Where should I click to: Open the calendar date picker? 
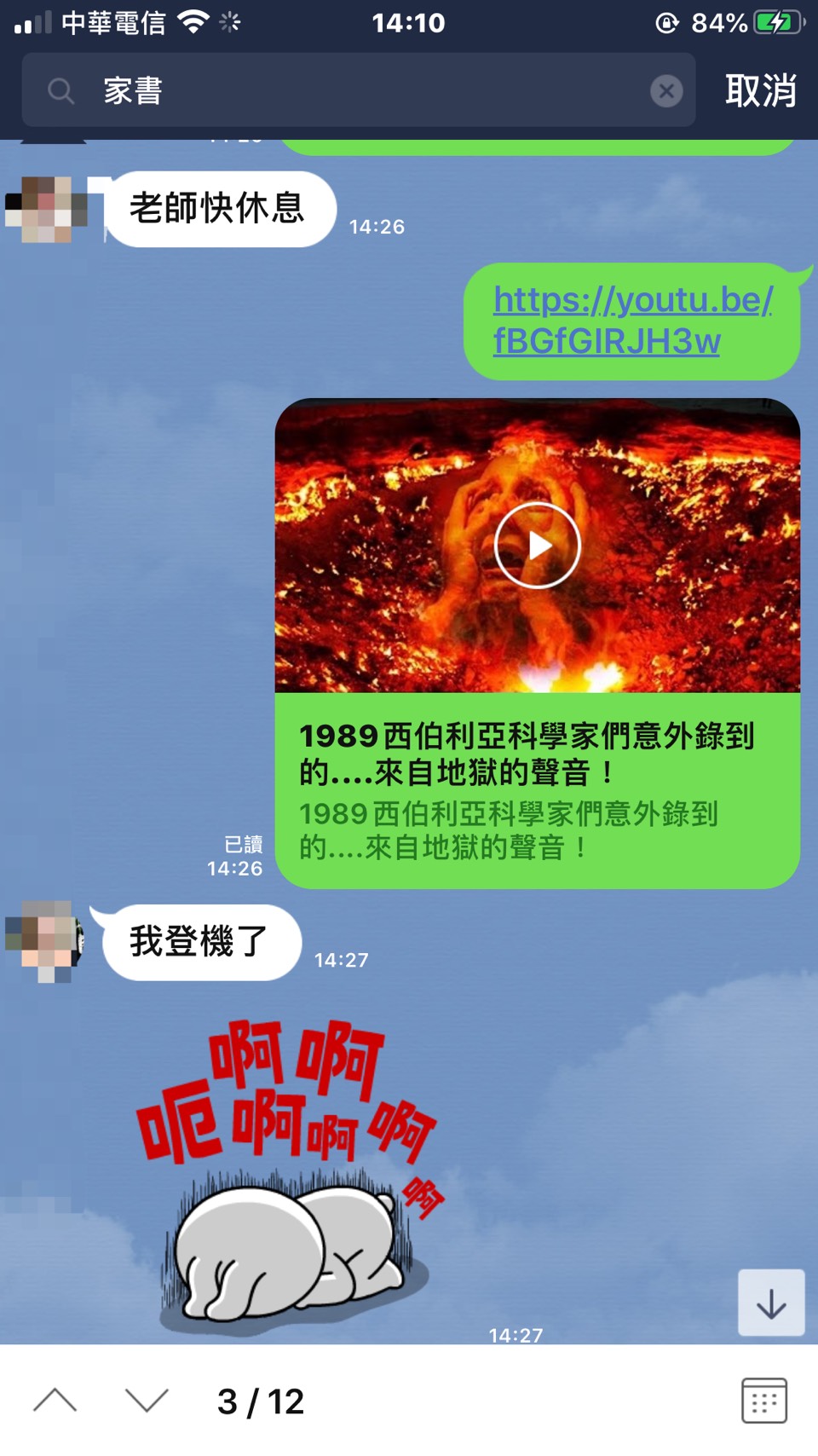pos(763,1401)
